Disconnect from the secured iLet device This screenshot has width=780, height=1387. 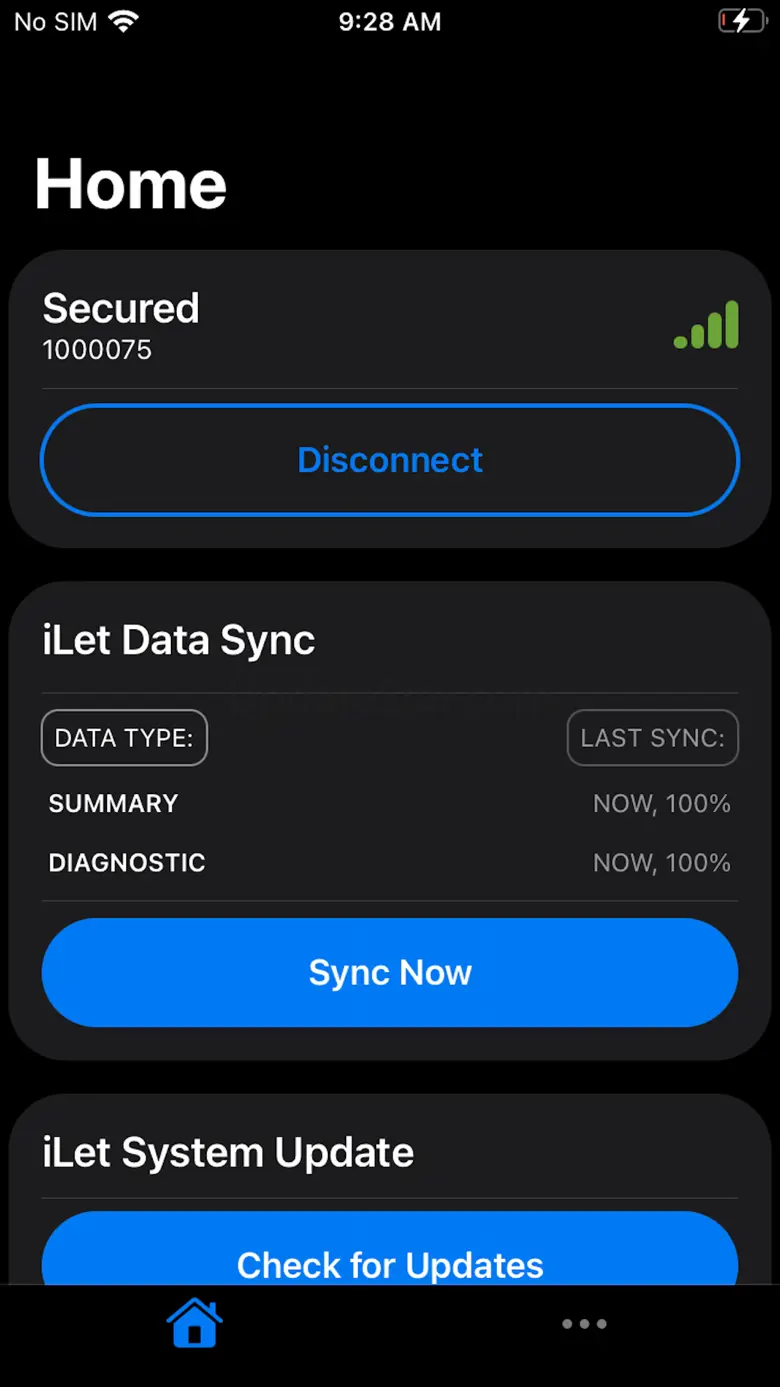coord(390,460)
